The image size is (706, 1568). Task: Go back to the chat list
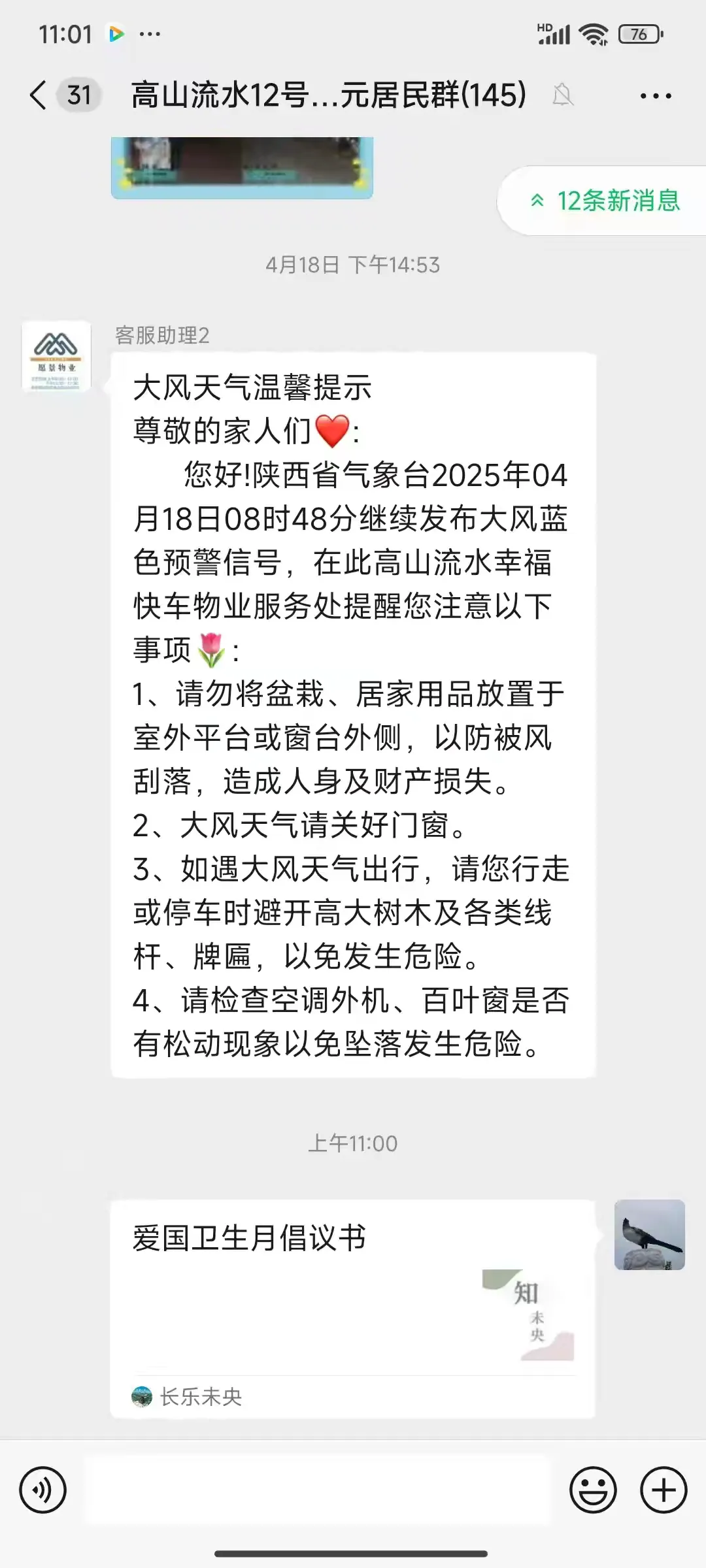(x=39, y=95)
